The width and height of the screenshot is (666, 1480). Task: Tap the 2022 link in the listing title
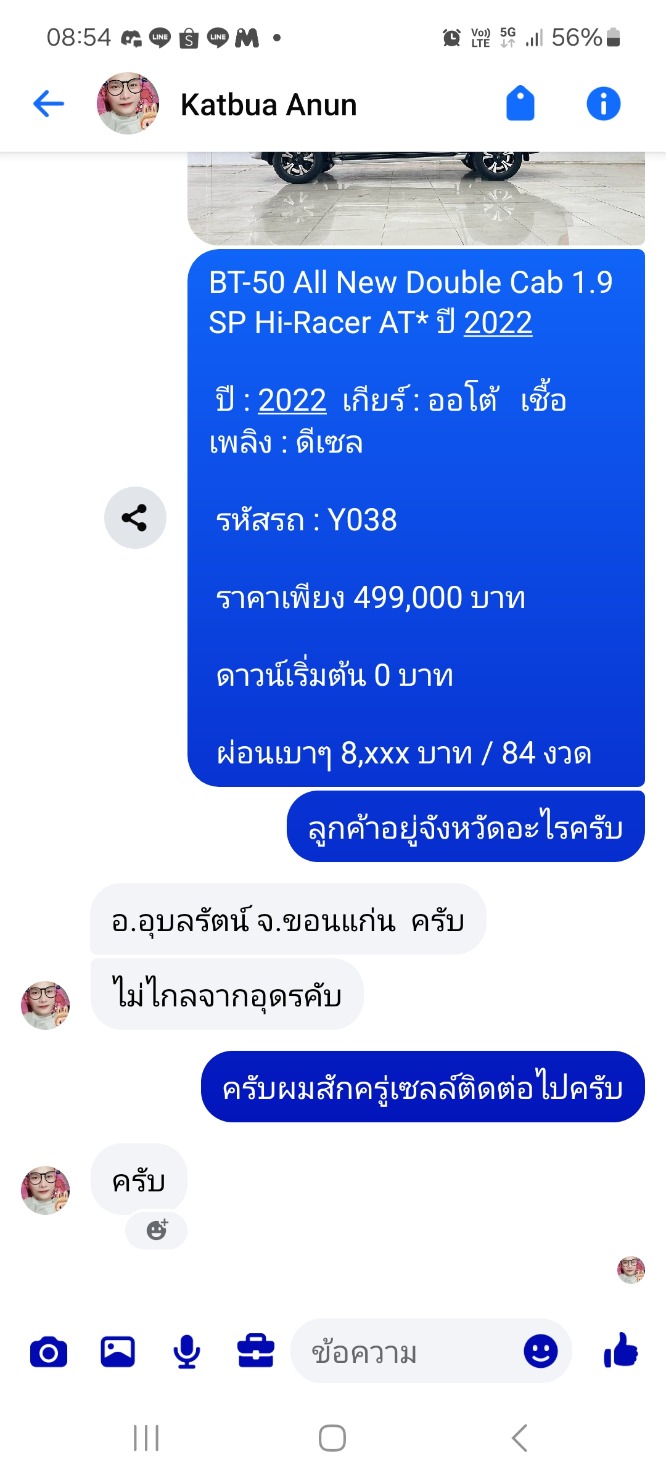coord(498,323)
